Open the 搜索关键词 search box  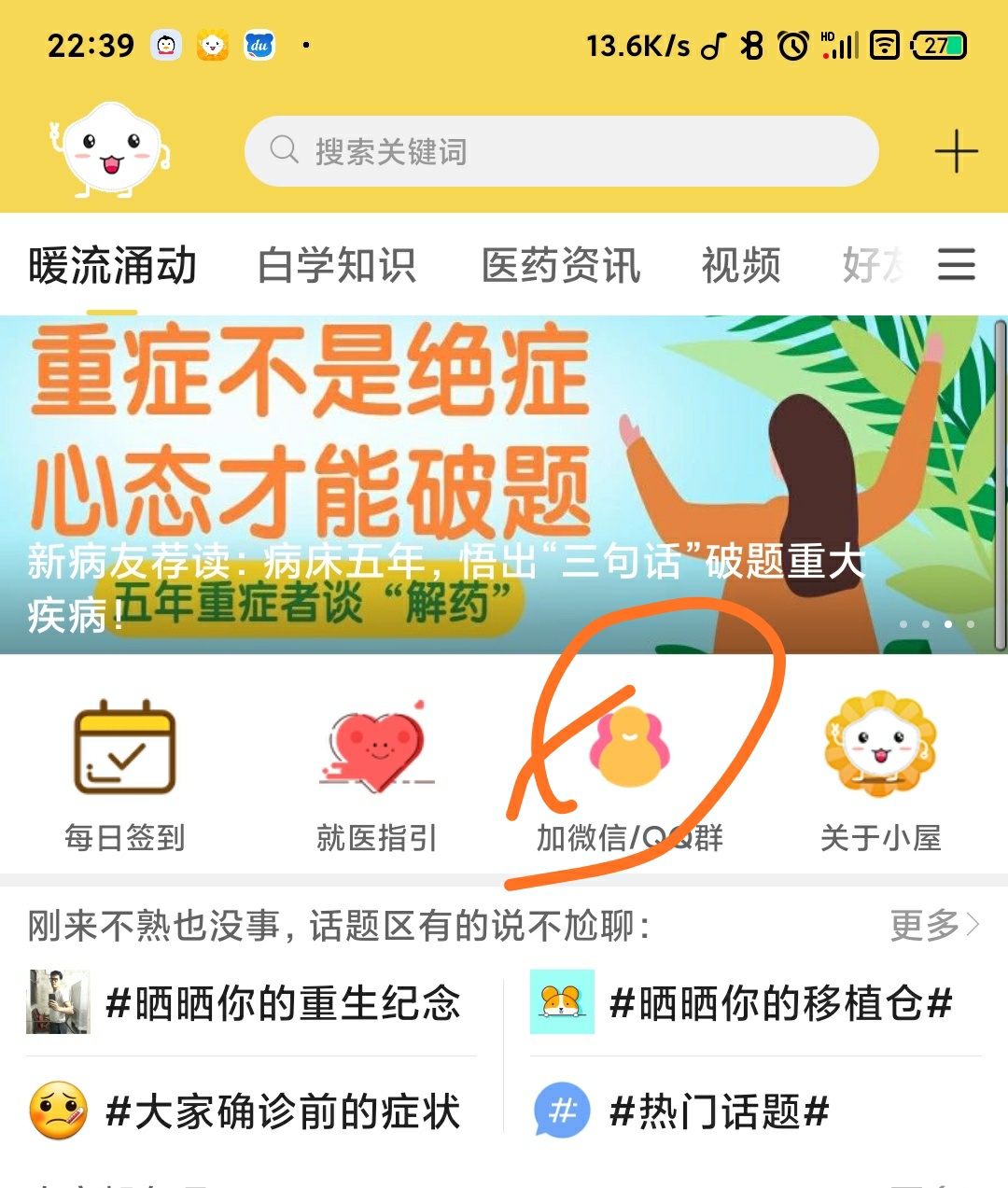coord(560,151)
